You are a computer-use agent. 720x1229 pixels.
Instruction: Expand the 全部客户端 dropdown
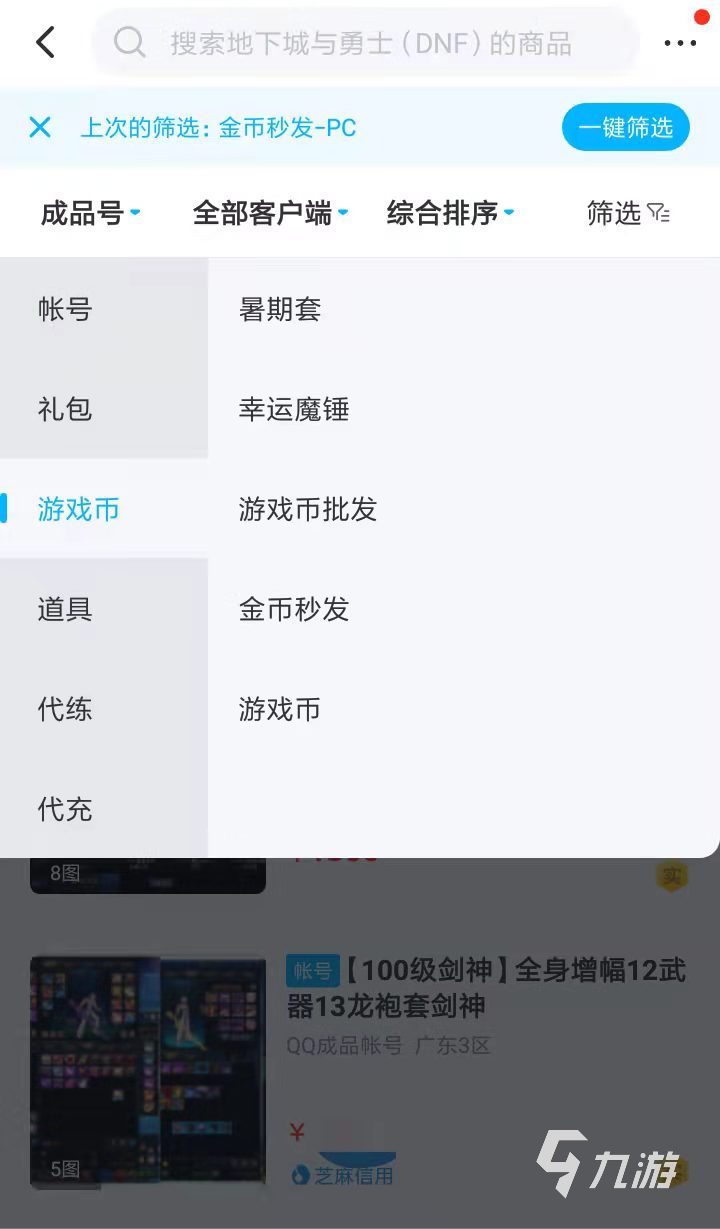(270, 213)
